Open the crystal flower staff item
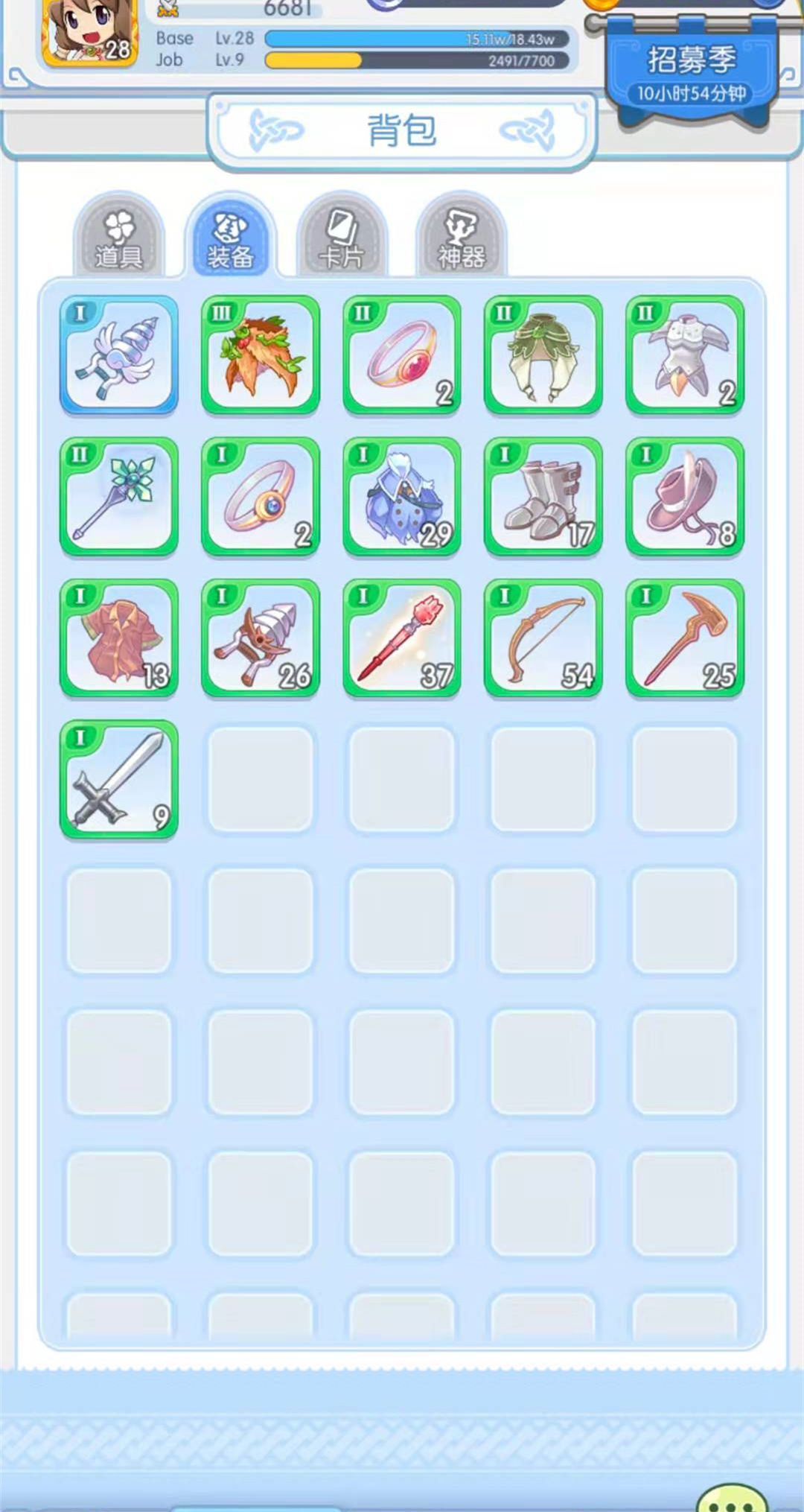This screenshot has width=804, height=1512. coord(119,496)
